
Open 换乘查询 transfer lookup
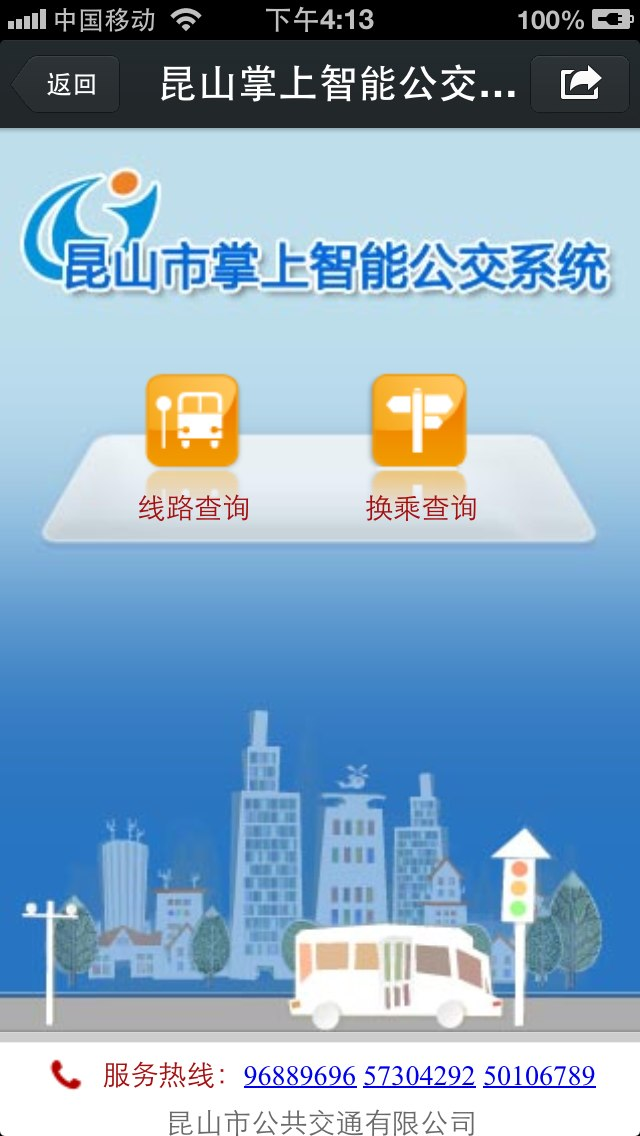point(420,447)
